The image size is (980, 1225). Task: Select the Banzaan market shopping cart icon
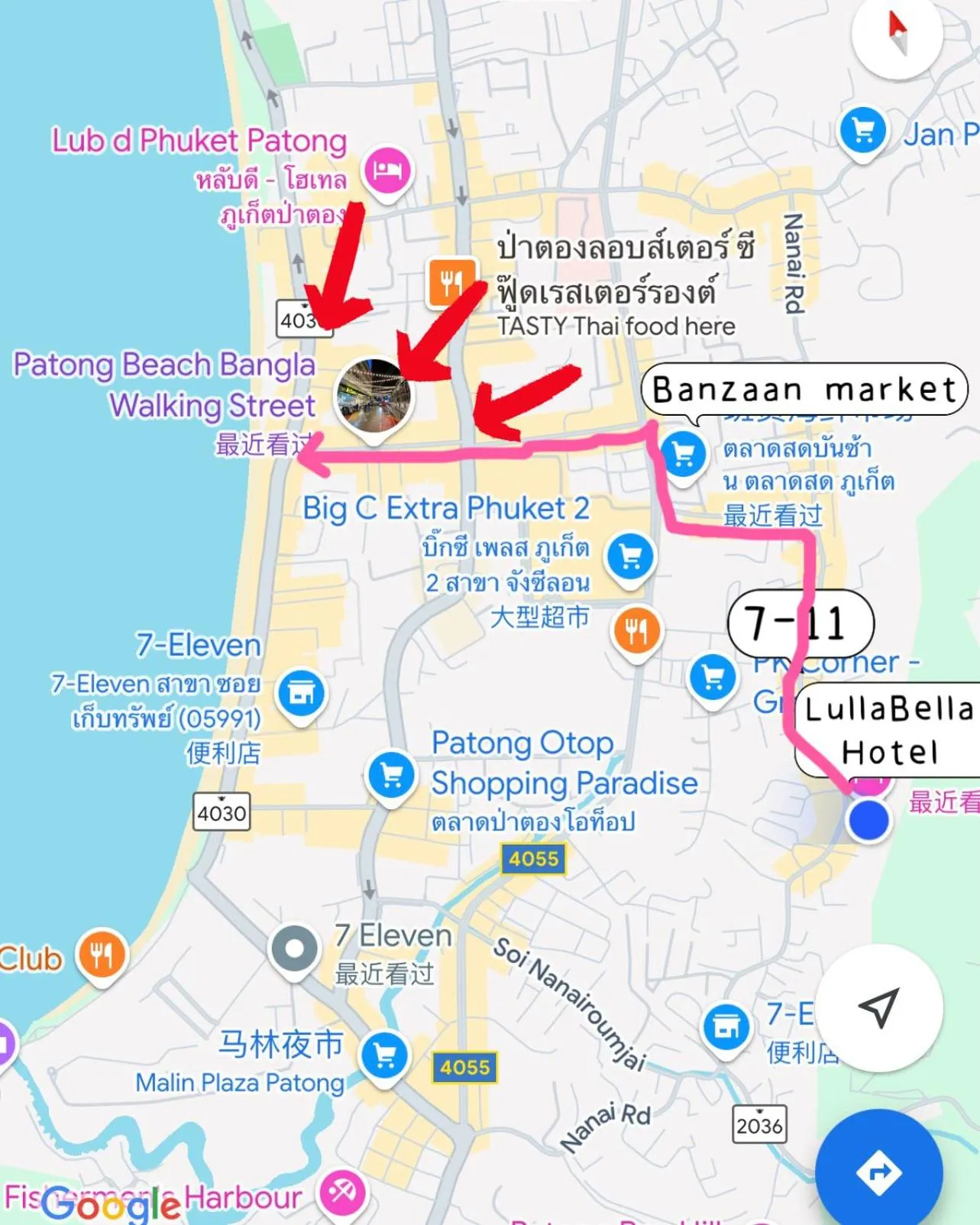(x=684, y=453)
